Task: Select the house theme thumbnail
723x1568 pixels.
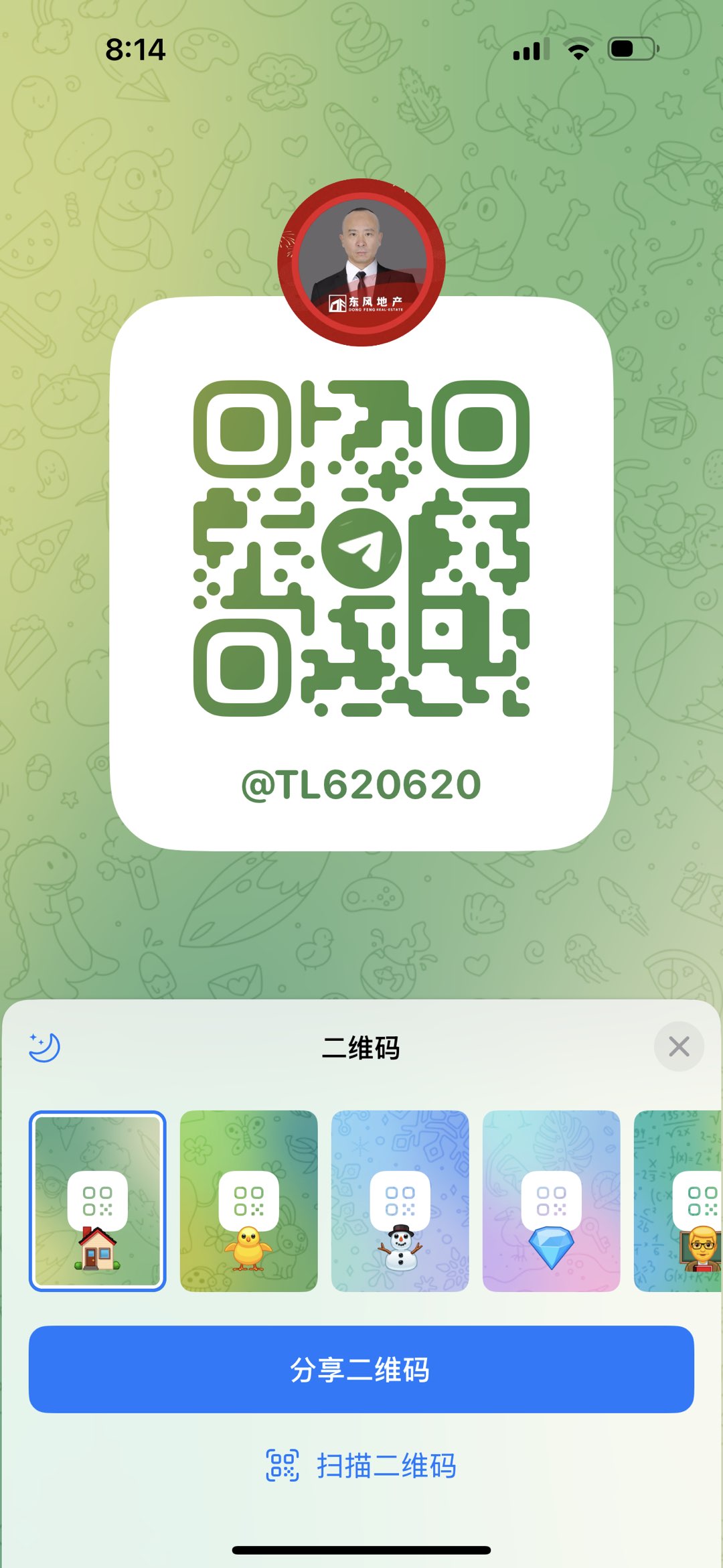Action: pyautogui.click(x=97, y=1201)
